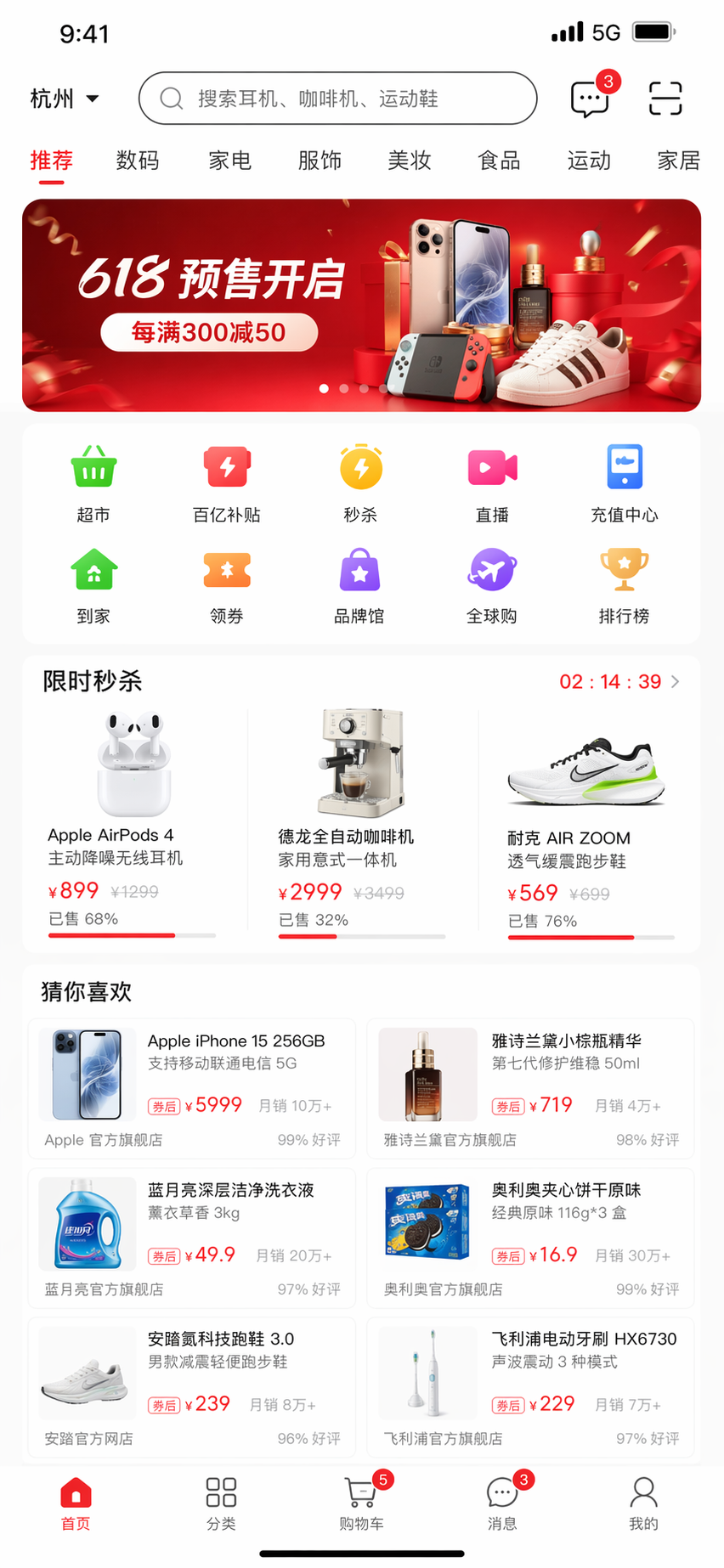The width and height of the screenshot is (724, 1568).
Task: Open messages with 3 unread notifications
Action: 589,100
